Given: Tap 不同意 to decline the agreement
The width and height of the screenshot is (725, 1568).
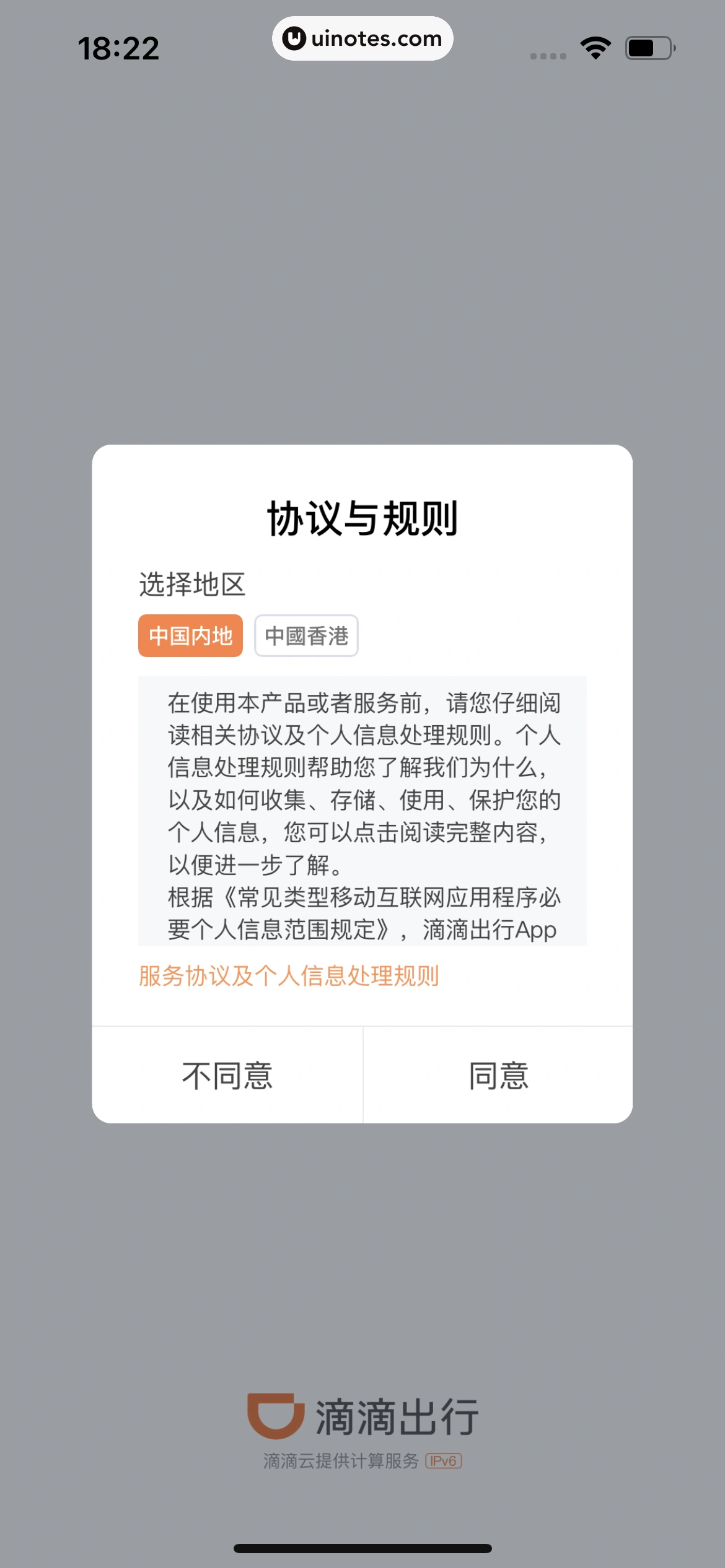Looking at the screenshot, I should click(x=227, y=1075).
